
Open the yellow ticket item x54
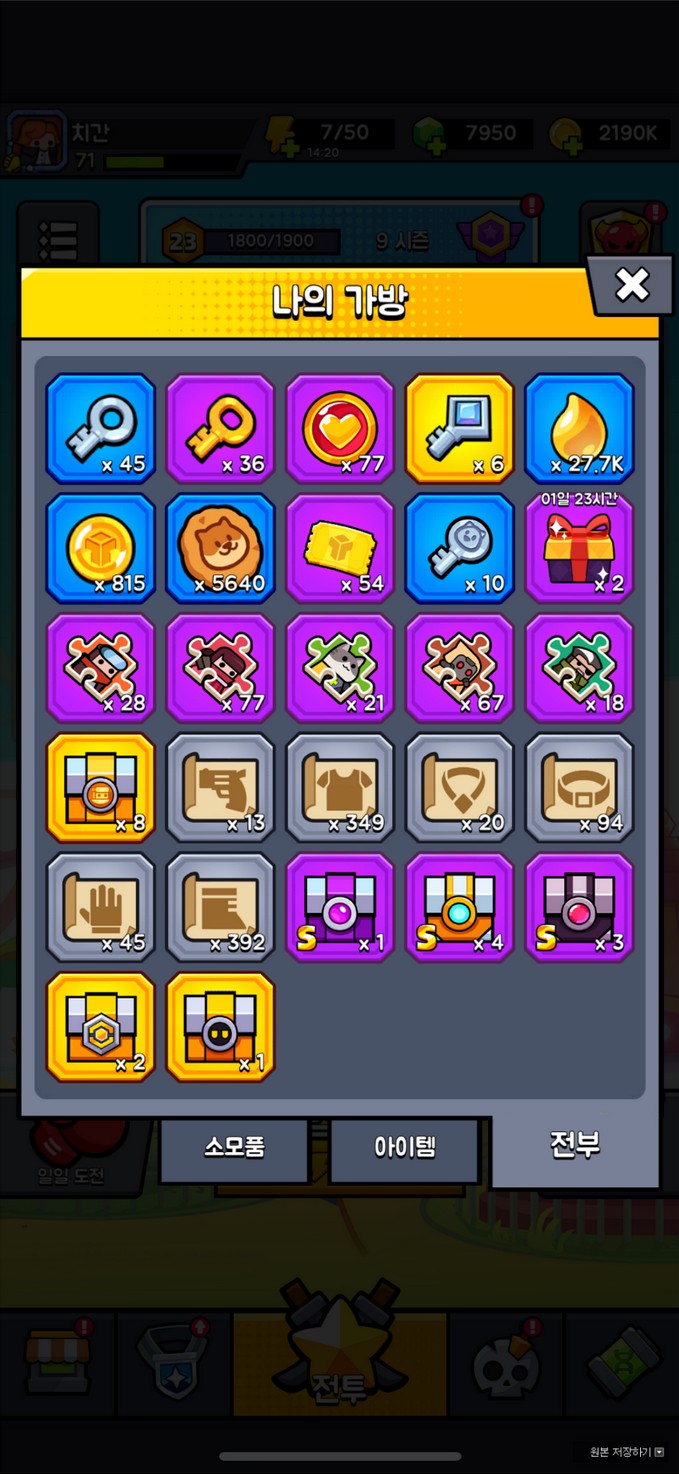pos(340,548)
